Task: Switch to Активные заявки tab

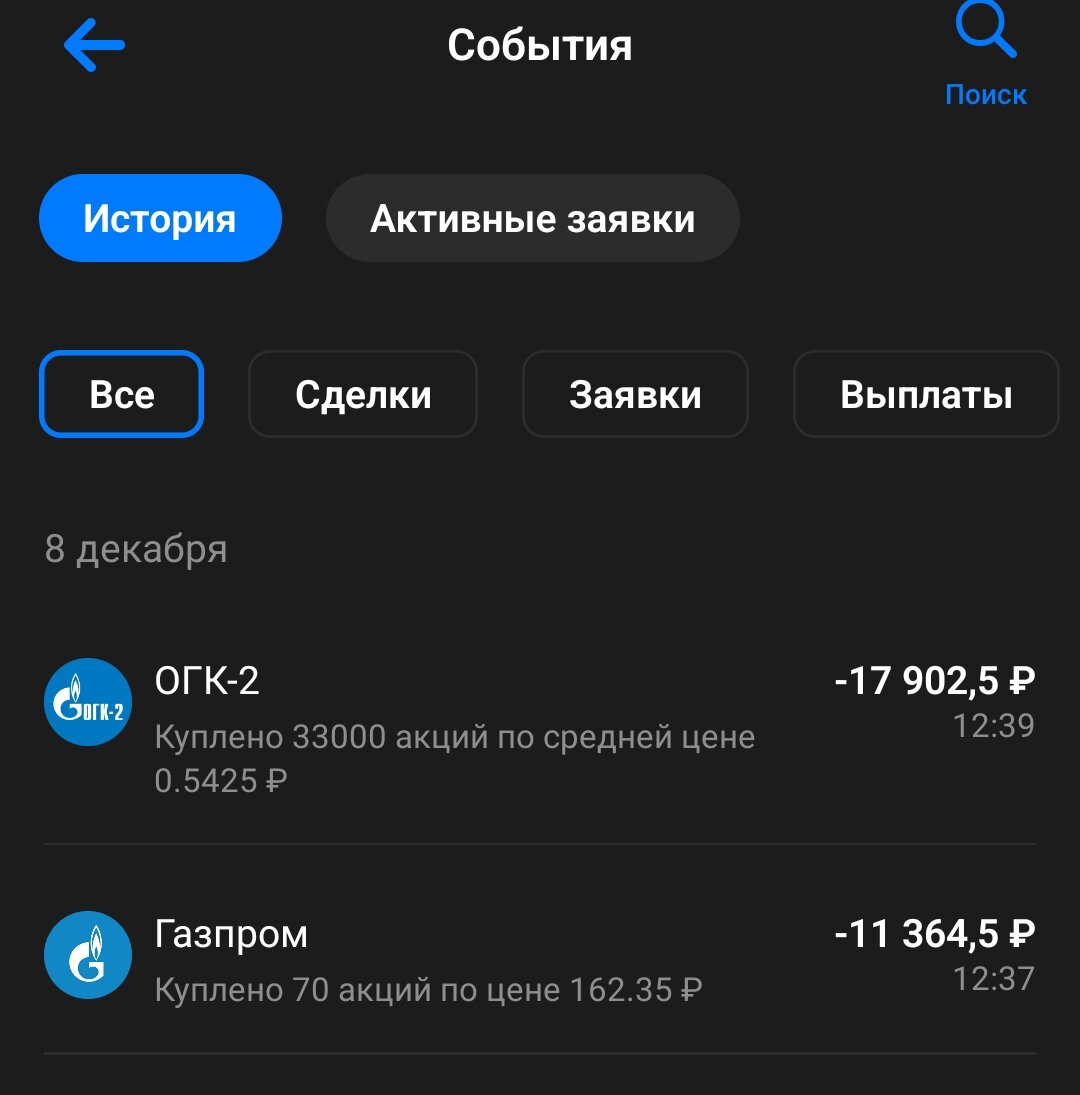Action: (532, 217)
